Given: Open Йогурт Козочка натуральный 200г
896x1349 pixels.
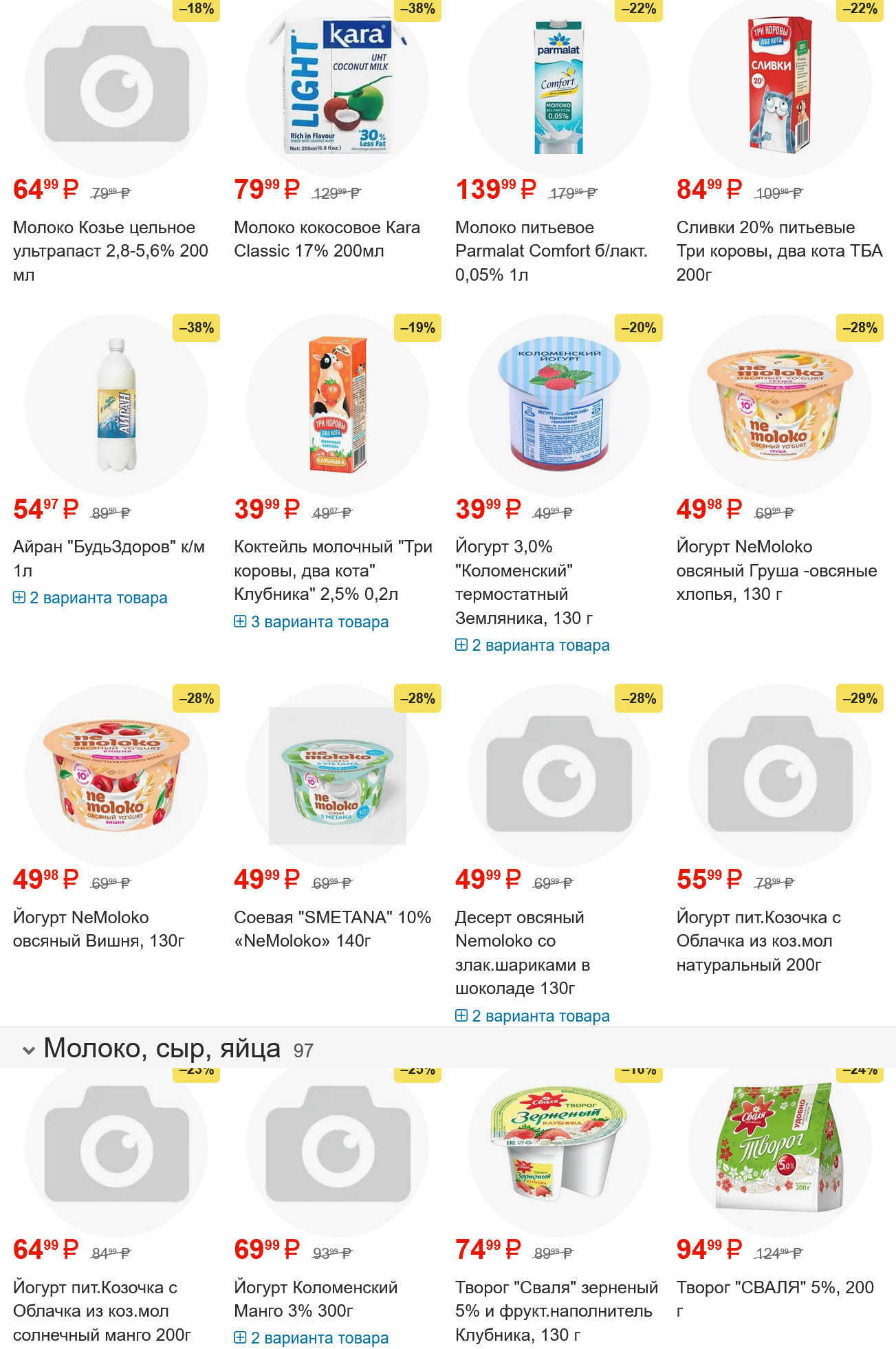Looking at the screenshot, I should 758,940.
